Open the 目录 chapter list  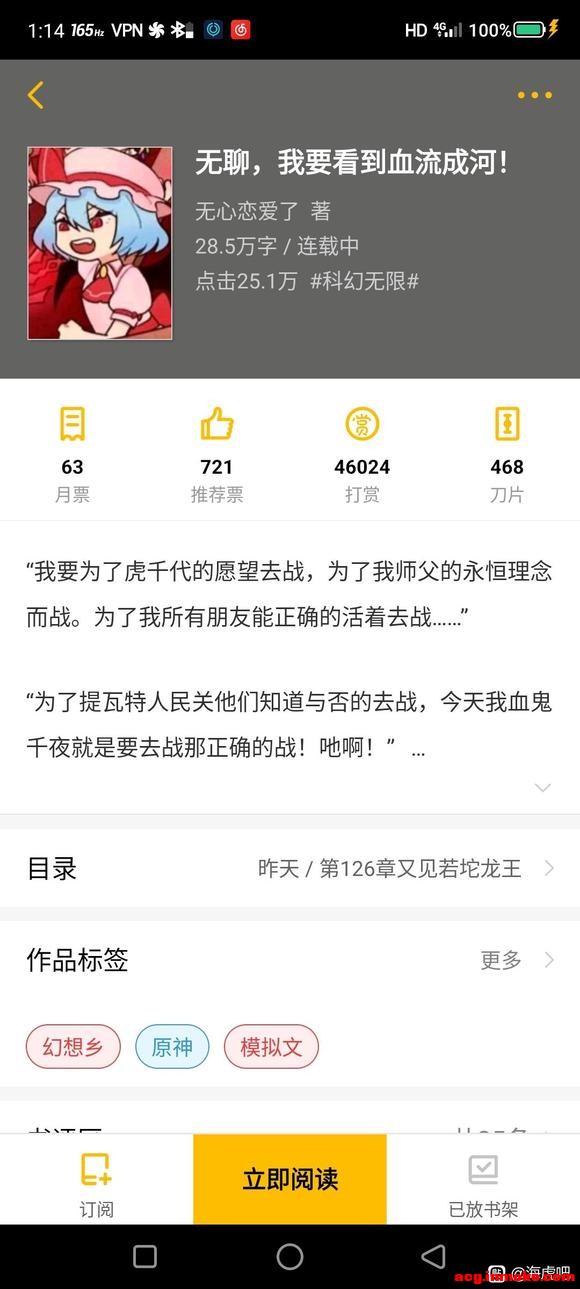290,868
